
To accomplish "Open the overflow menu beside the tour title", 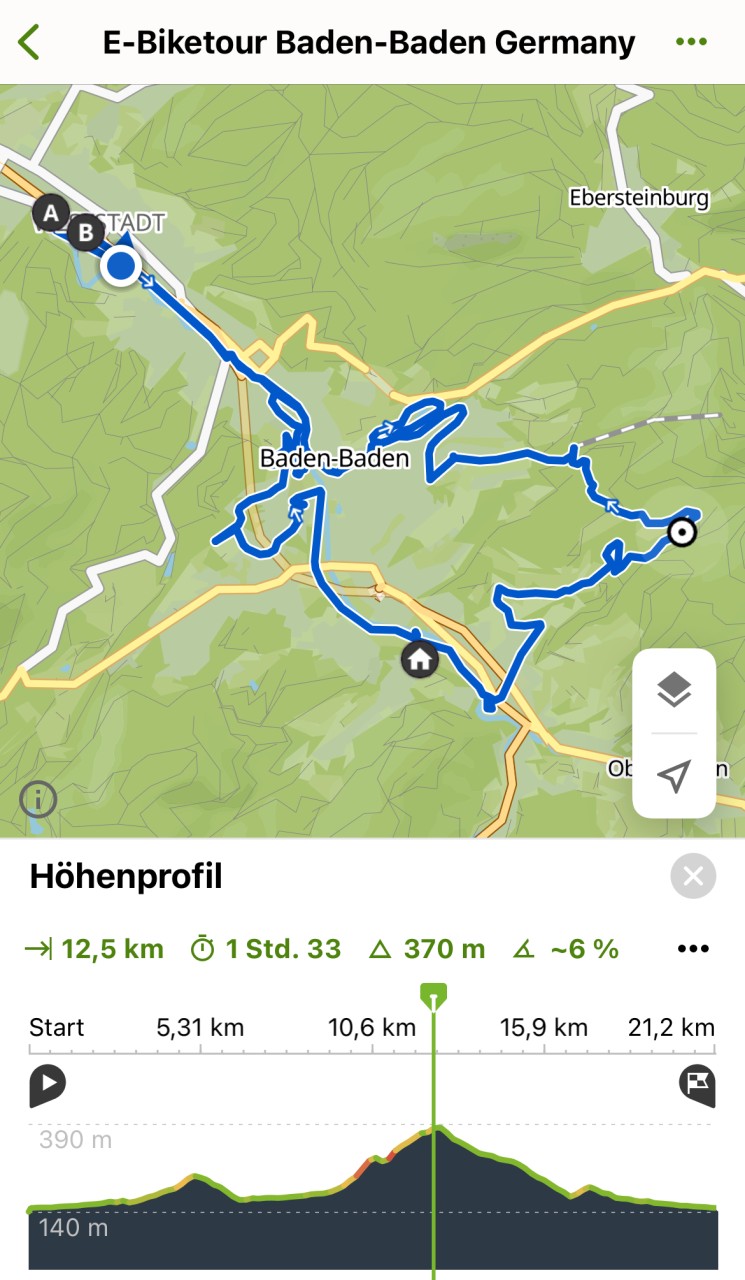I will click(x=692, y=42).
